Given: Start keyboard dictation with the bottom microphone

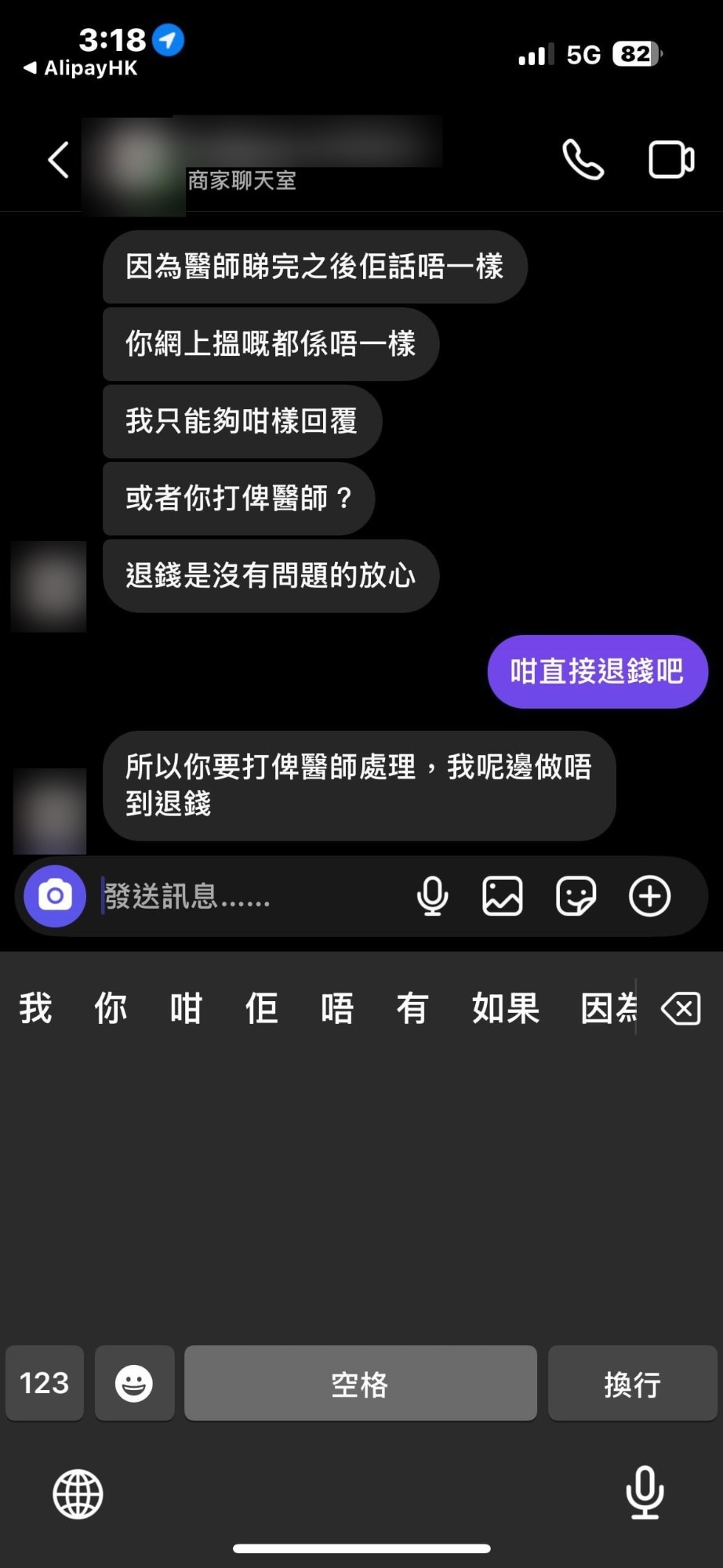Looking at the screenshot, I should (x=645, y=1493).
